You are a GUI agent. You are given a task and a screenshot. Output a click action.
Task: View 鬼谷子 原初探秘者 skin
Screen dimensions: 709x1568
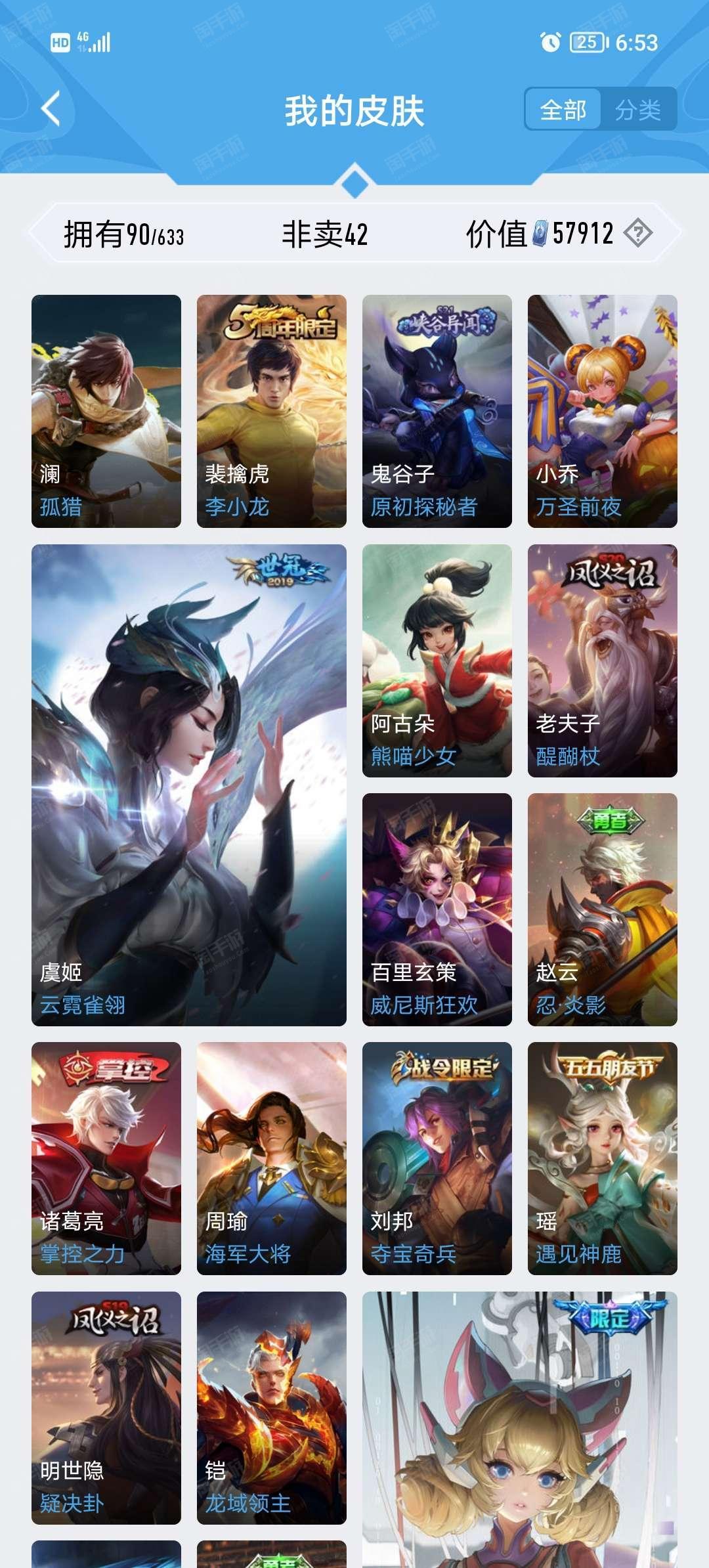(437, 411)
